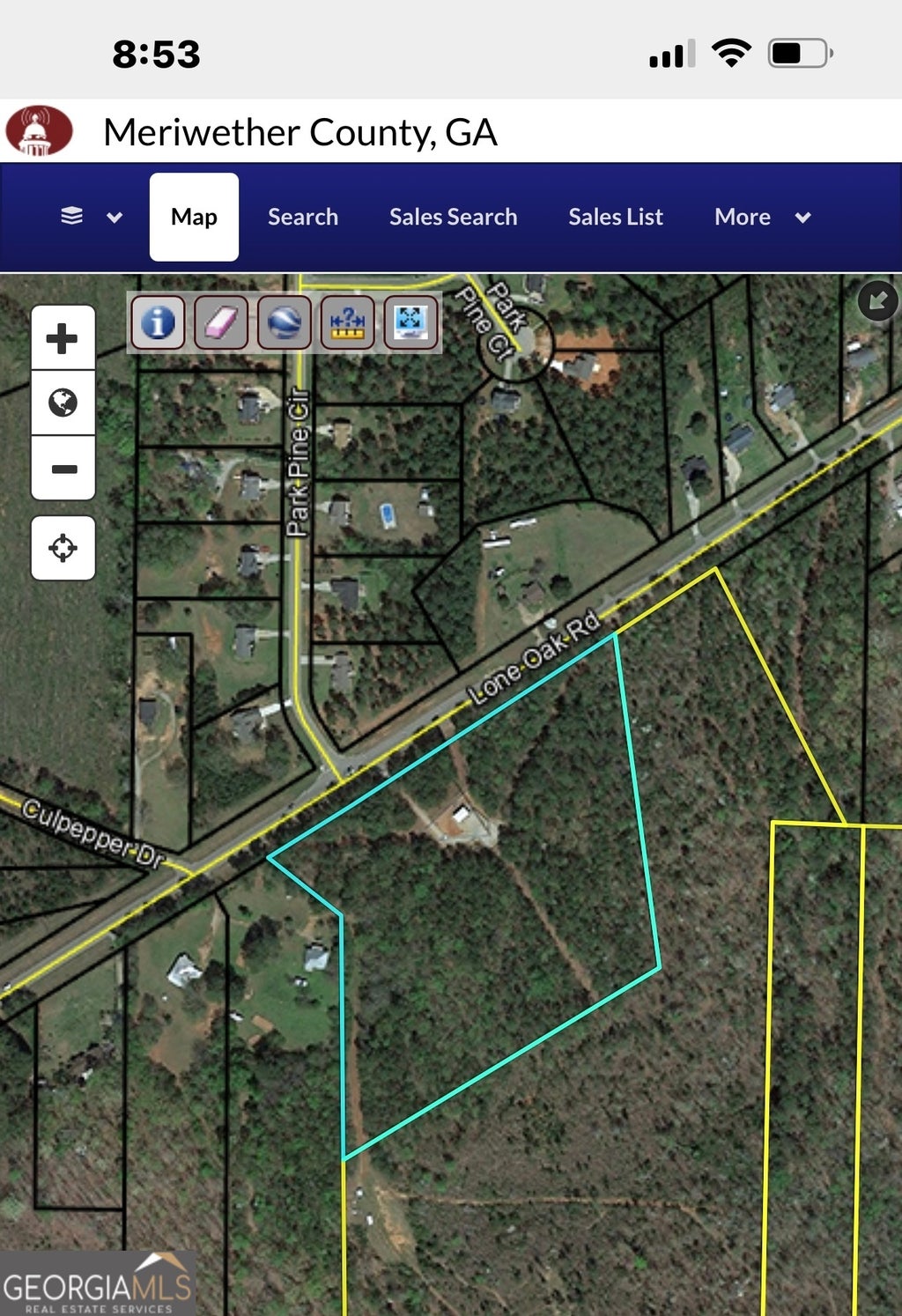Zoom out with the minus button

(63, 468)
